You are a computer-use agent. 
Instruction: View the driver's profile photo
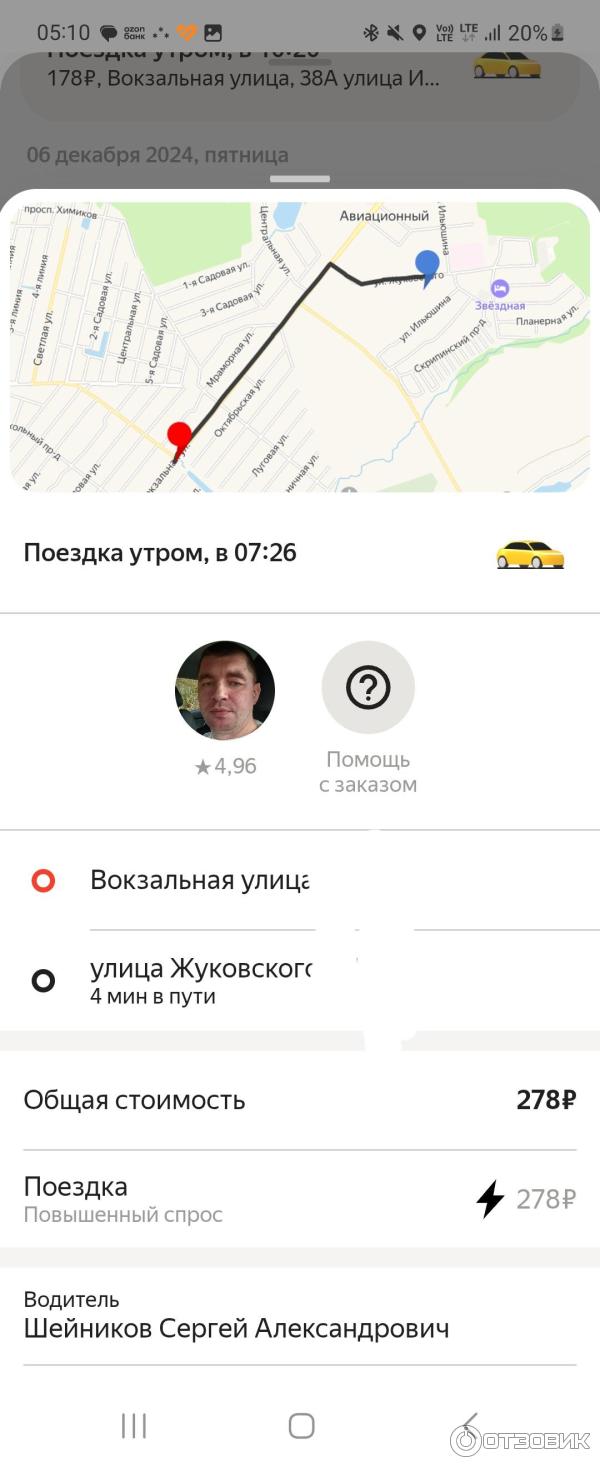point(225,690)
